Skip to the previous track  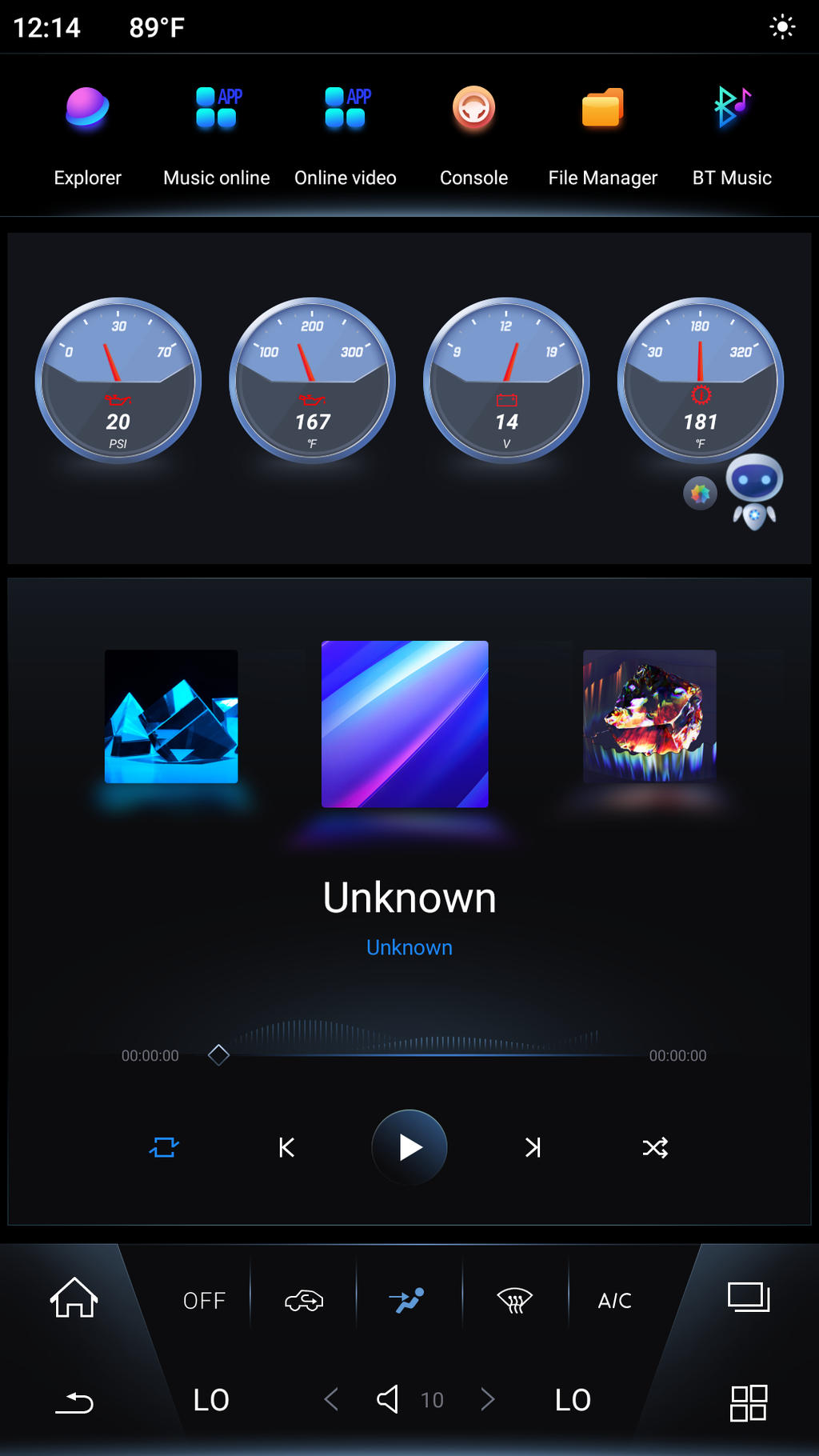[x=286, y=1147]
